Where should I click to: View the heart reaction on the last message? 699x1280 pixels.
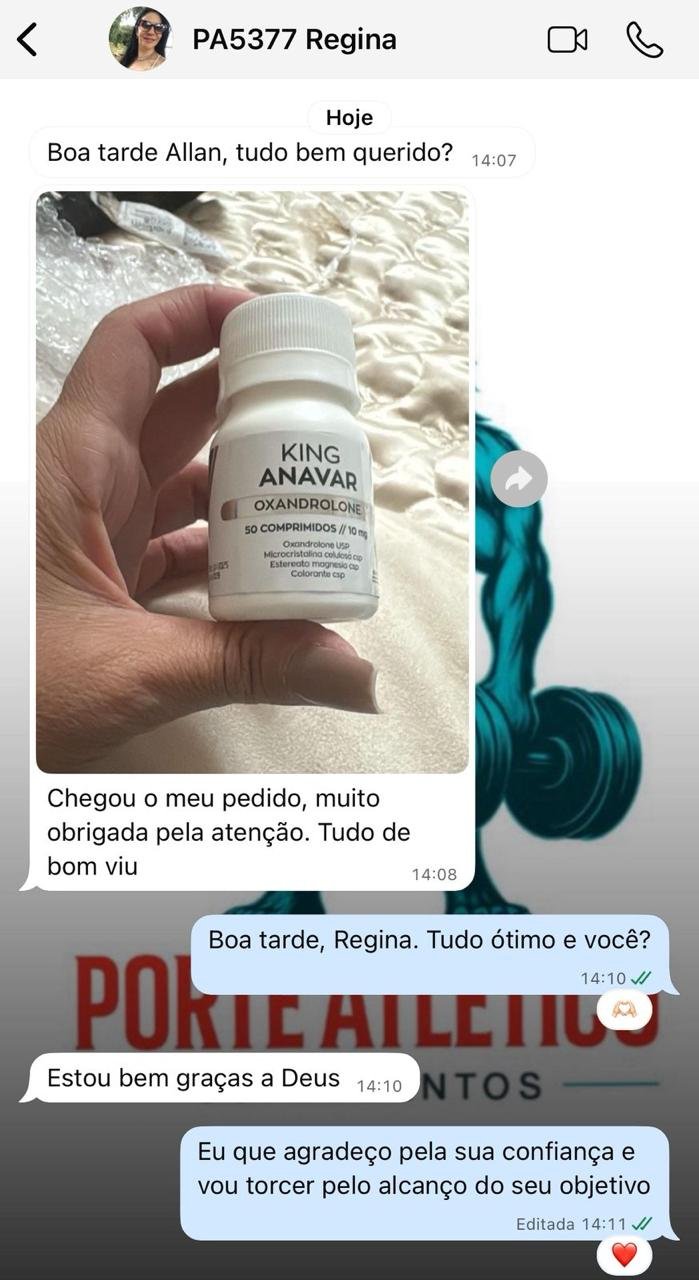(624, 1254)
